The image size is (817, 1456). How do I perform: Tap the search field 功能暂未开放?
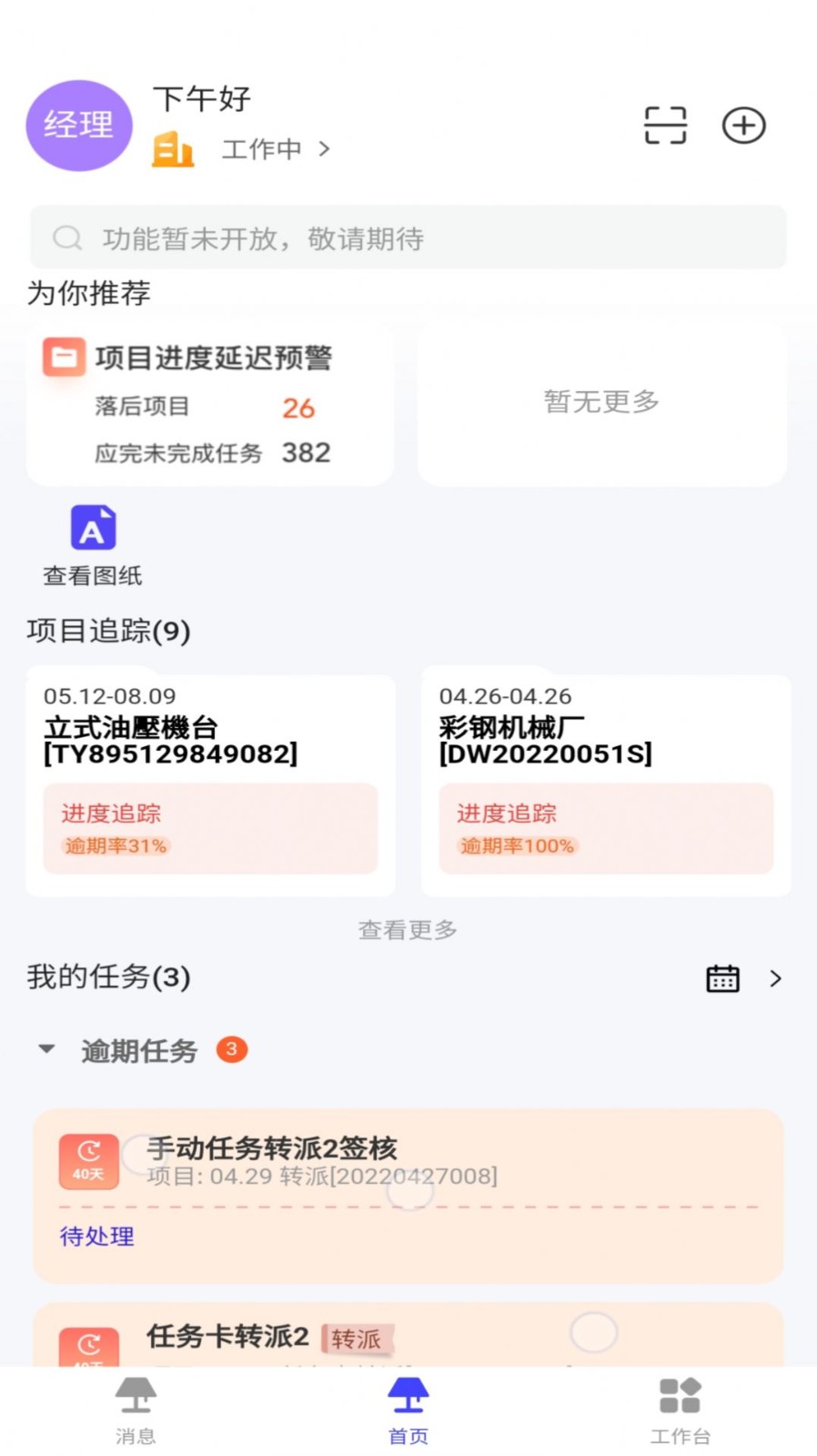pyautogui.click(x=408, y=238)
